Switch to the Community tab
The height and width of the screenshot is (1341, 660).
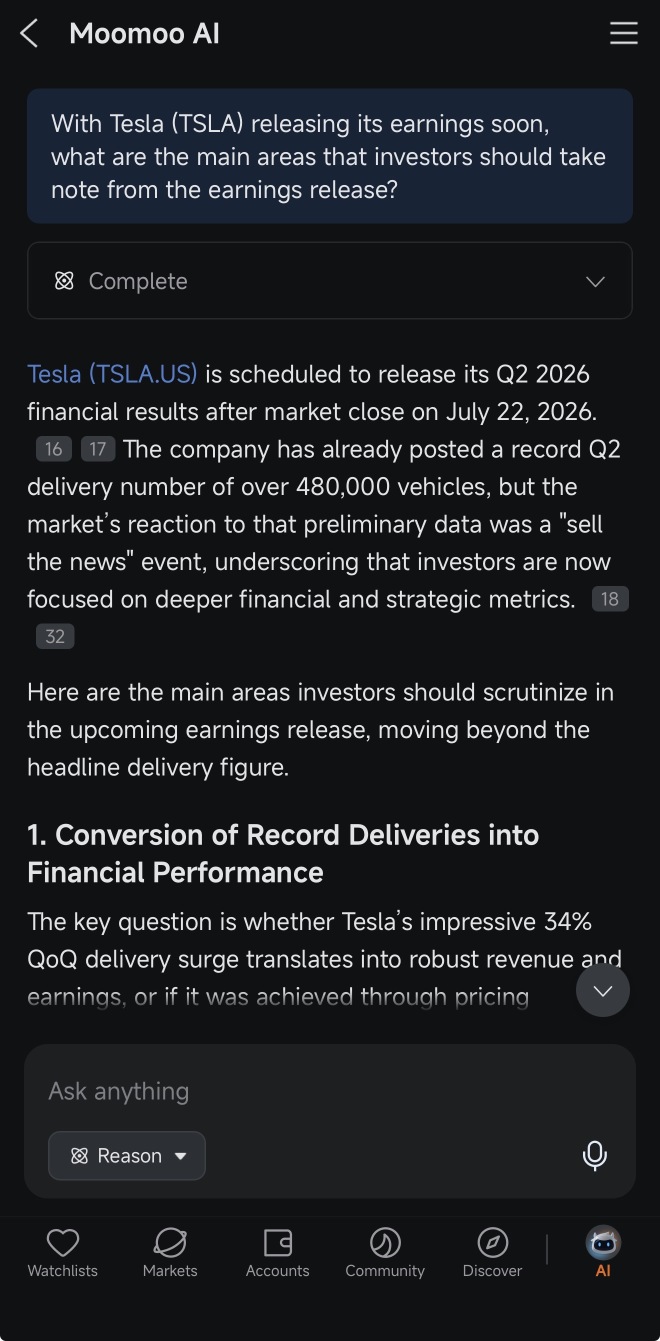click(x=385, y=1254)
